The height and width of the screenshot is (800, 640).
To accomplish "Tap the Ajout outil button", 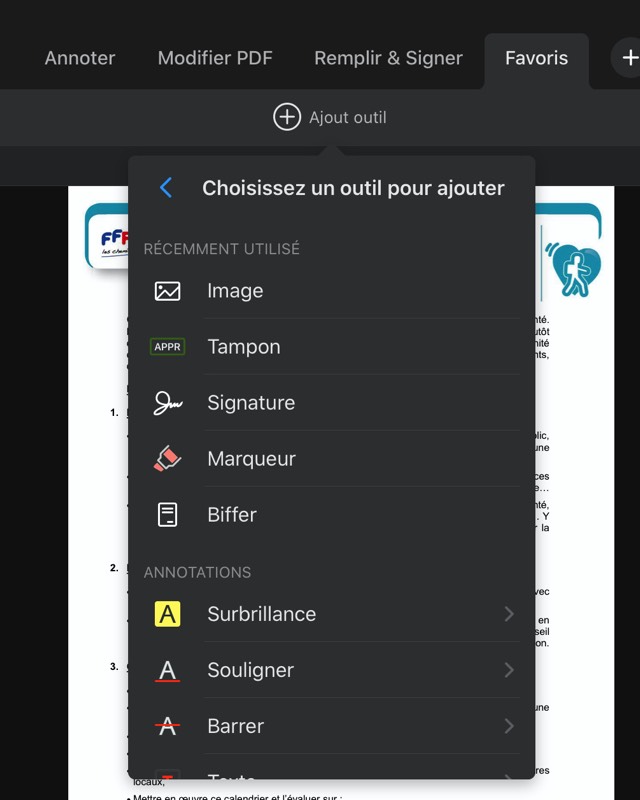I will 330,117.
